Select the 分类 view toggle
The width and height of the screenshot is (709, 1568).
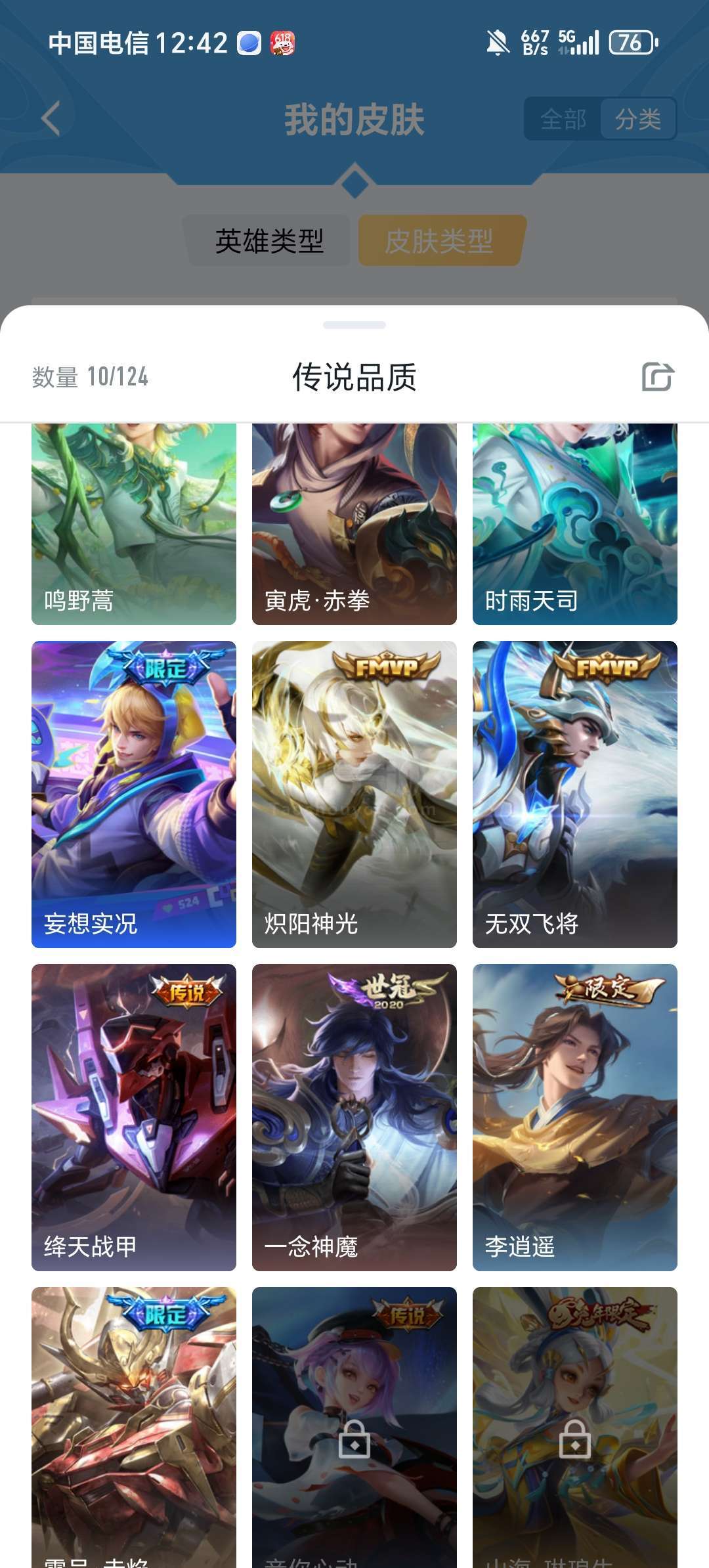pyautogui.click(x=637, y=119)
